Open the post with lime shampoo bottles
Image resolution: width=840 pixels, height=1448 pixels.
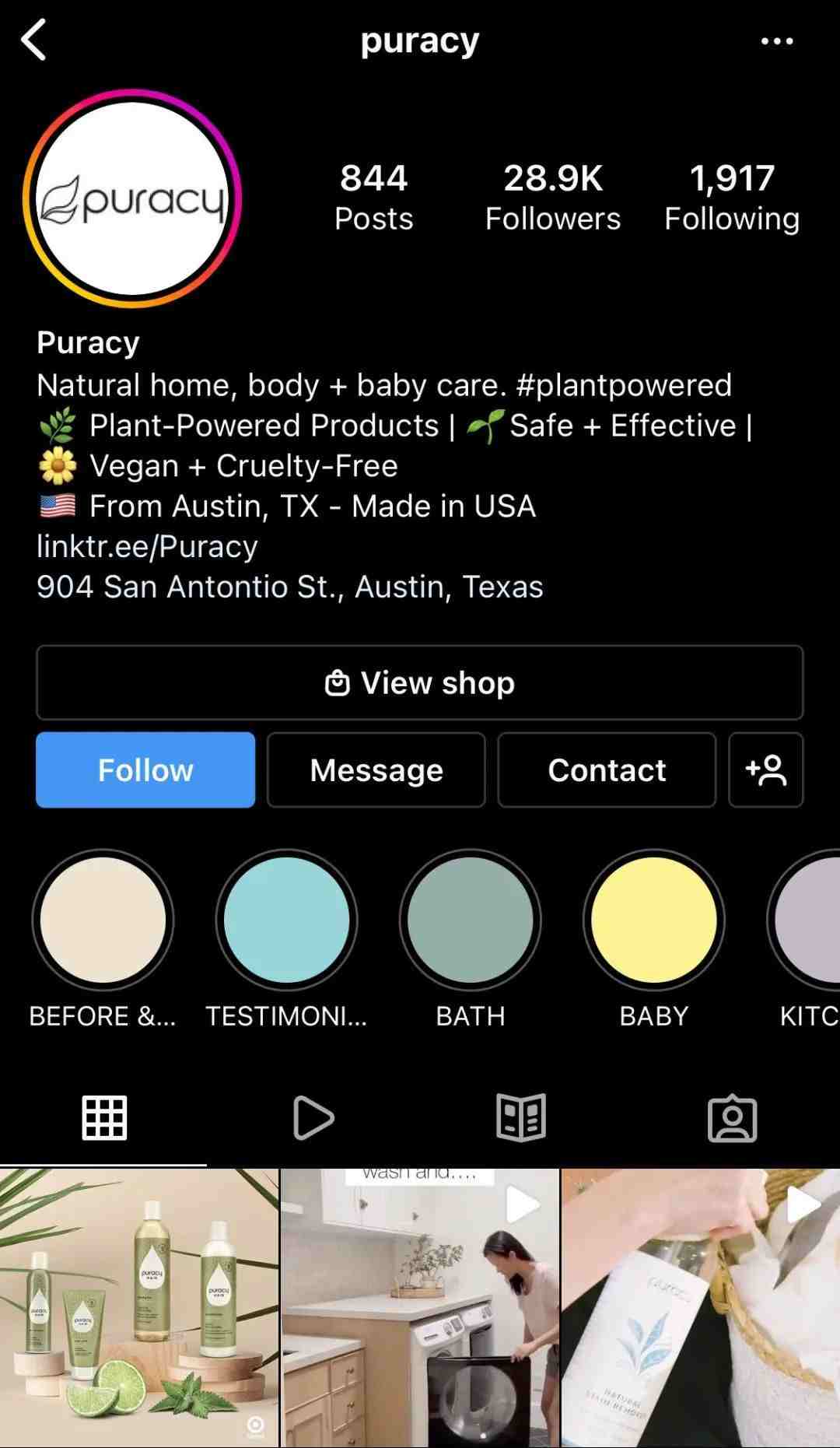coord(139,1307)
